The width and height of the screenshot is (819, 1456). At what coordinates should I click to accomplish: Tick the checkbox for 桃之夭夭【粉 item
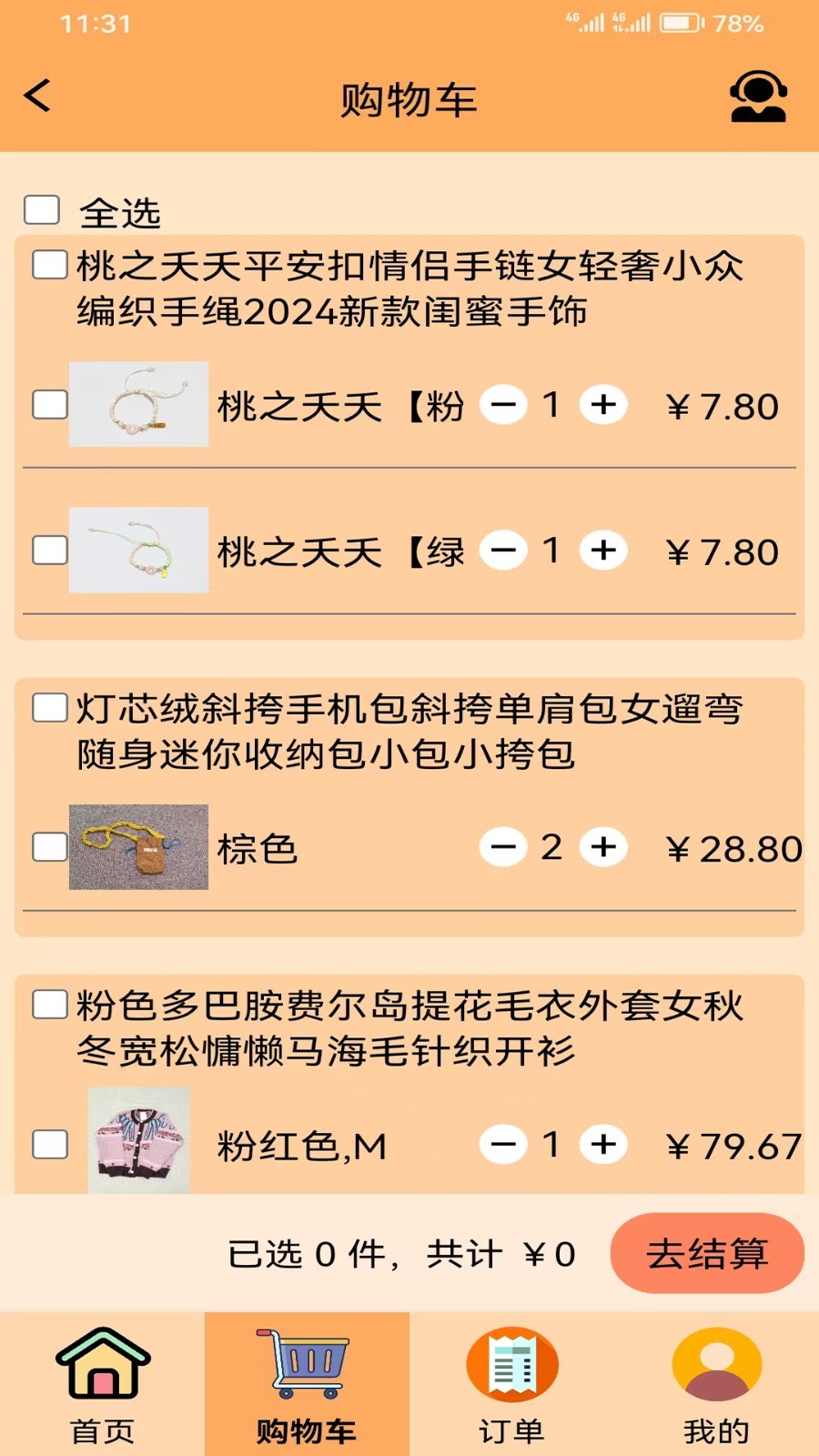click(50, 404)
